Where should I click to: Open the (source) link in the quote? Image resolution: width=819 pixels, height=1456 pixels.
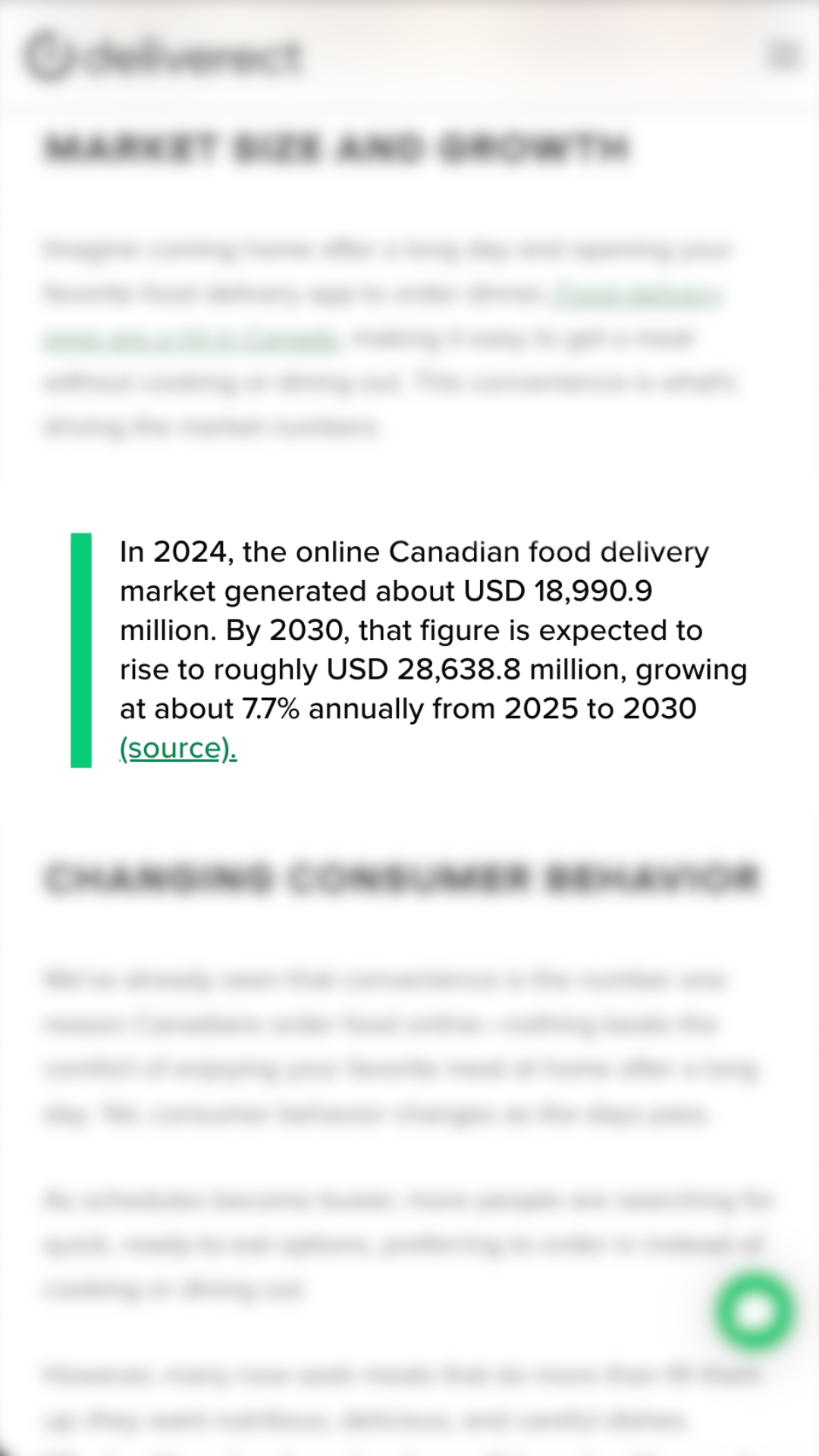[x=178, y=748]
